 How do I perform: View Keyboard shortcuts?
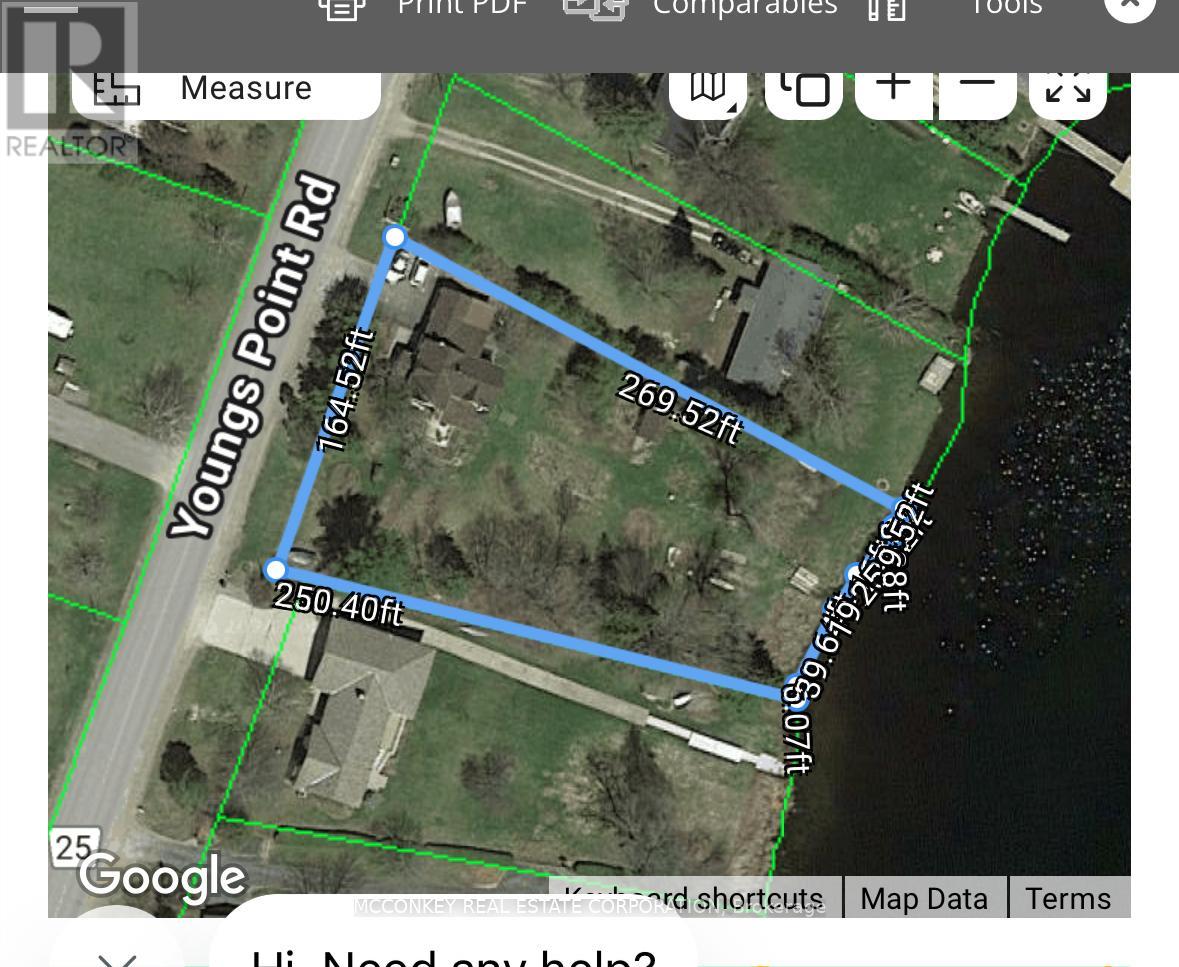[x=694, y=897]
